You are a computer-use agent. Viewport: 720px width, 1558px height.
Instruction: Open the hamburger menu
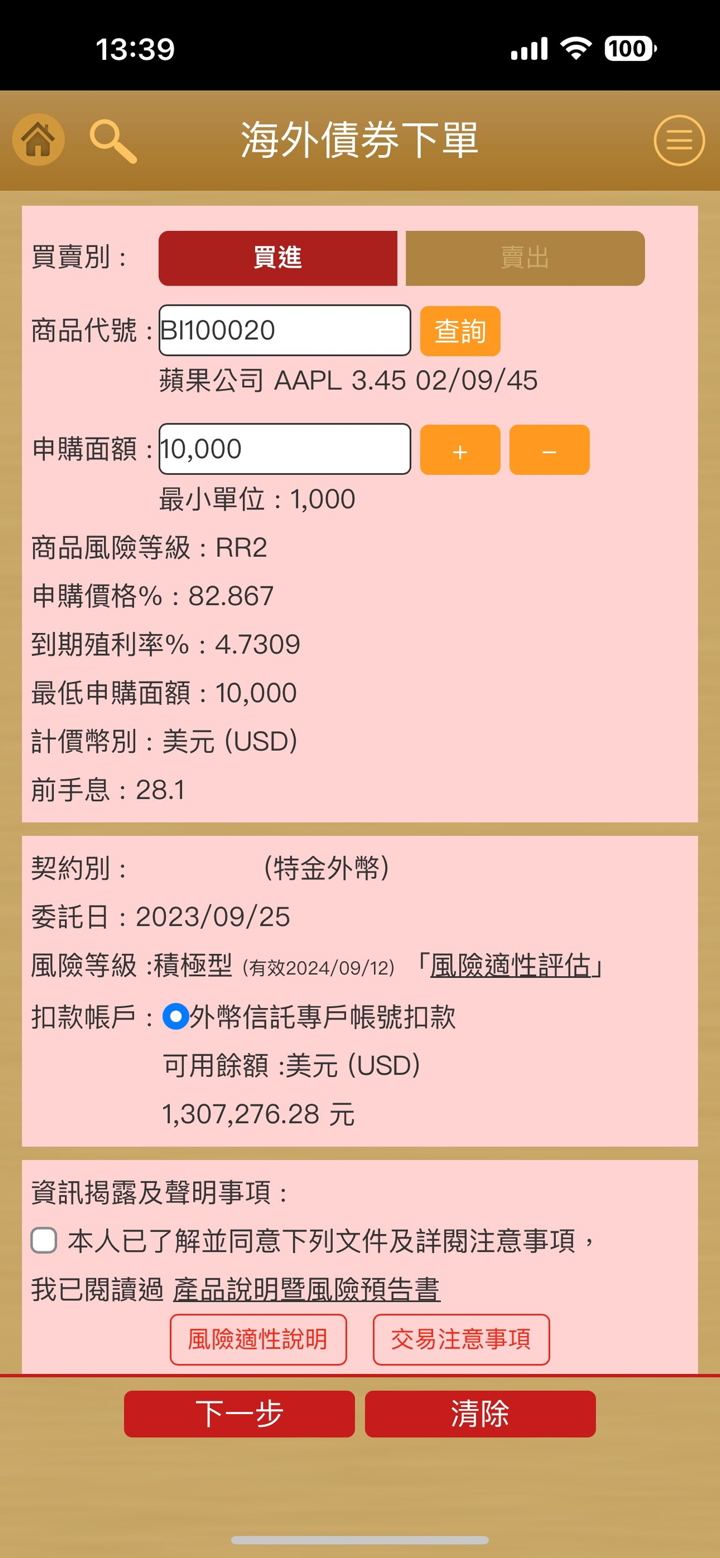click(679, 140)
